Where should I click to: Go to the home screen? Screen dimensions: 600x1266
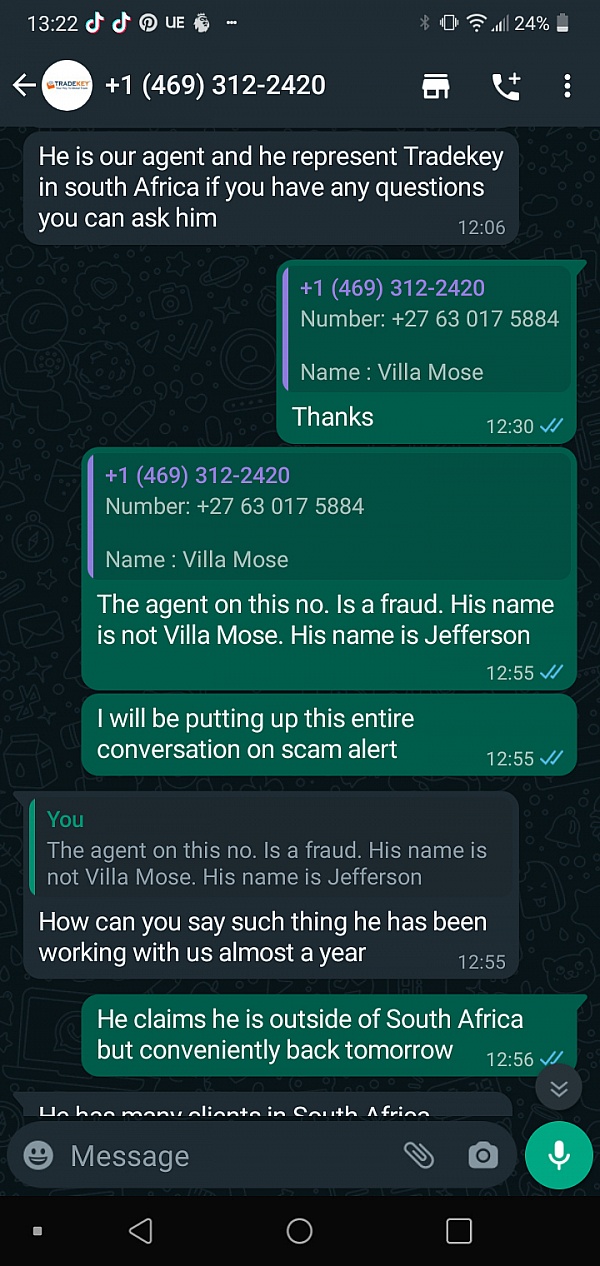click(299, 1231)
